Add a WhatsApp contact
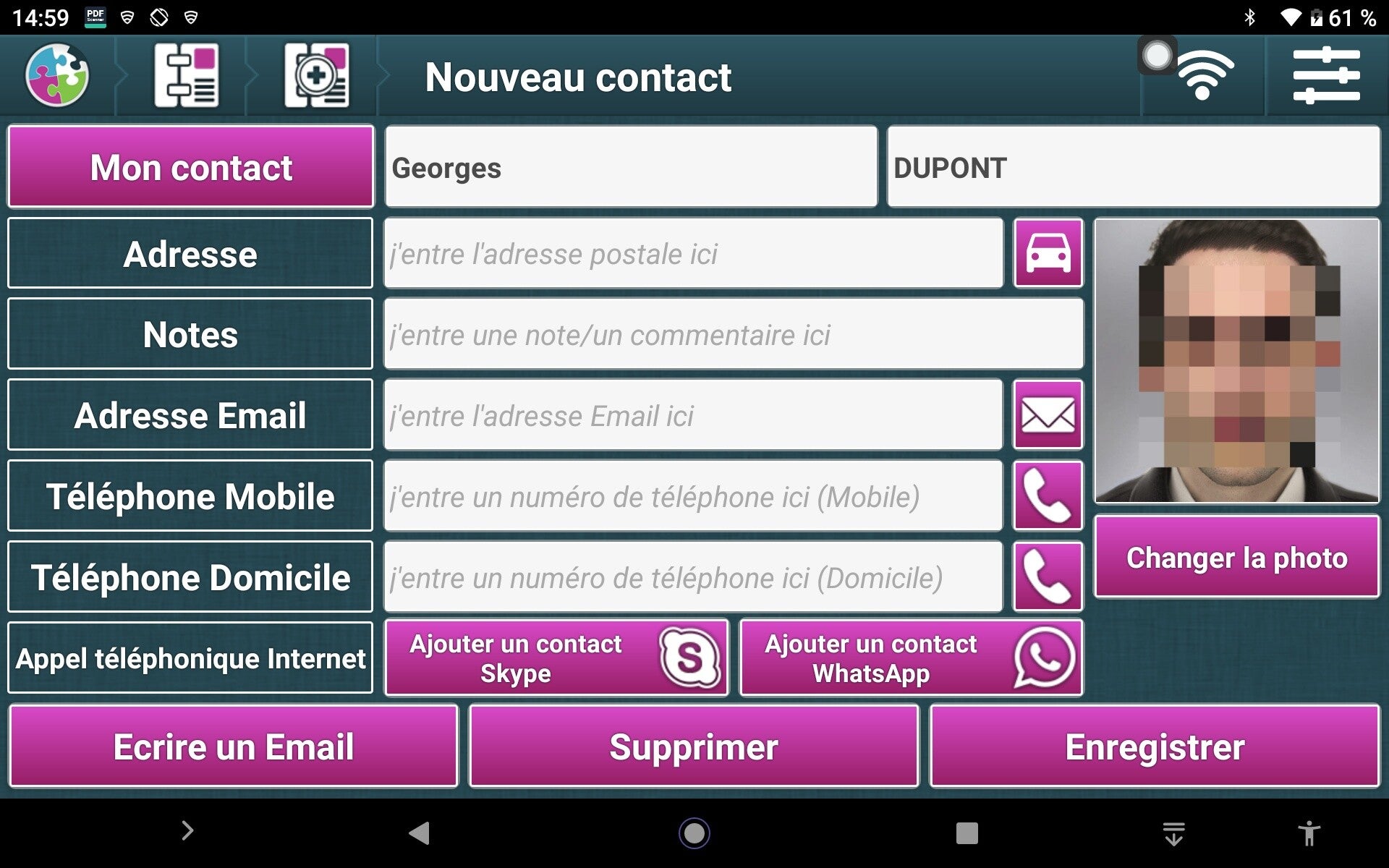The image size is (1389, 868). (x=911, y=658)
